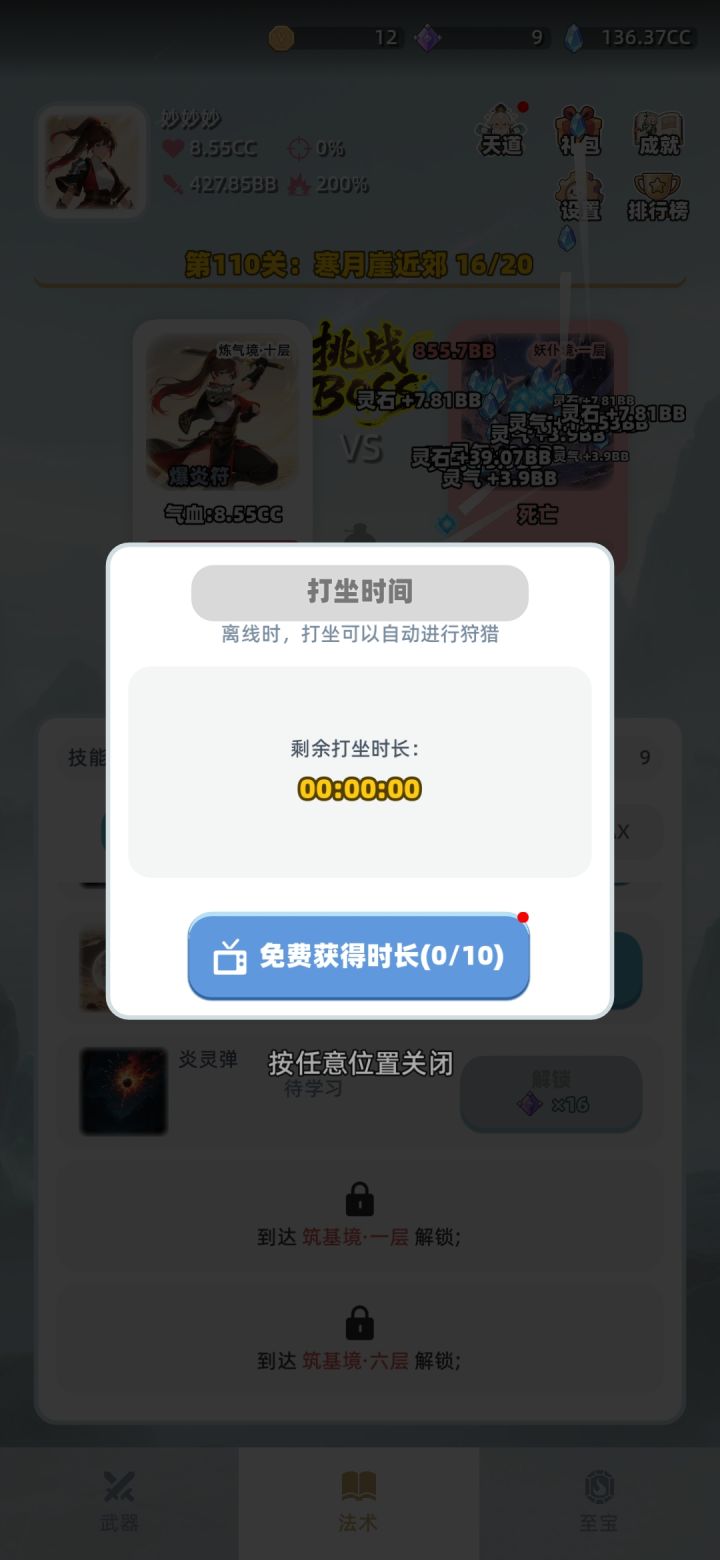View achievements via the 成就 icon
Viewport: 720px width, 1560px height.
coord(660,133)
